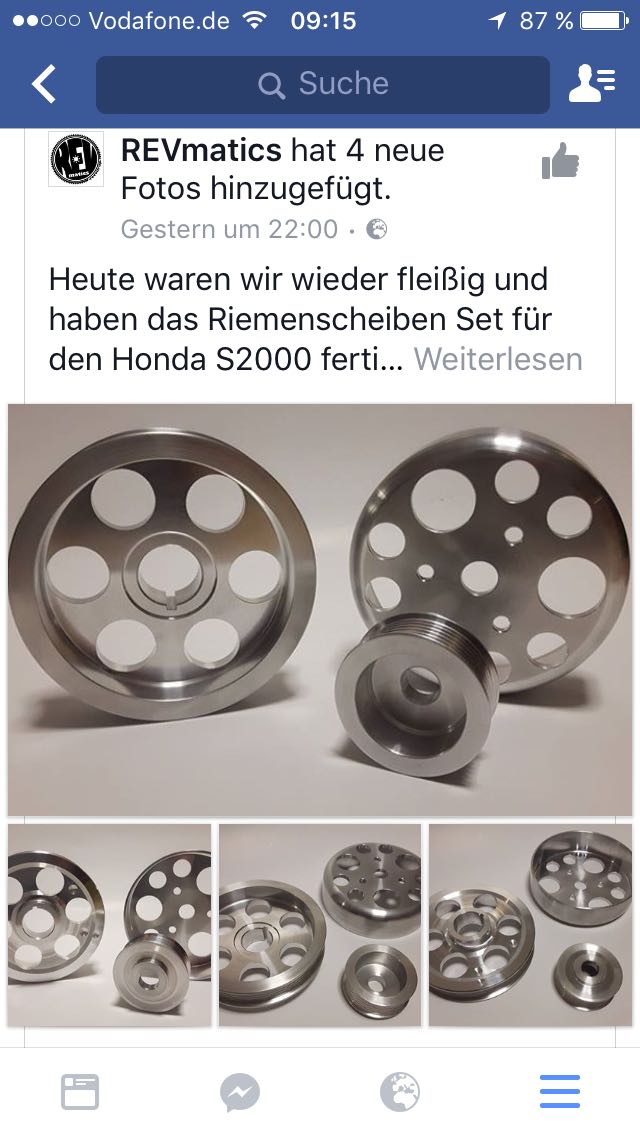Like the REVmatics page with thumbs-up
The height and width of the screenshot is (1136, 640).
pos(560,161)
